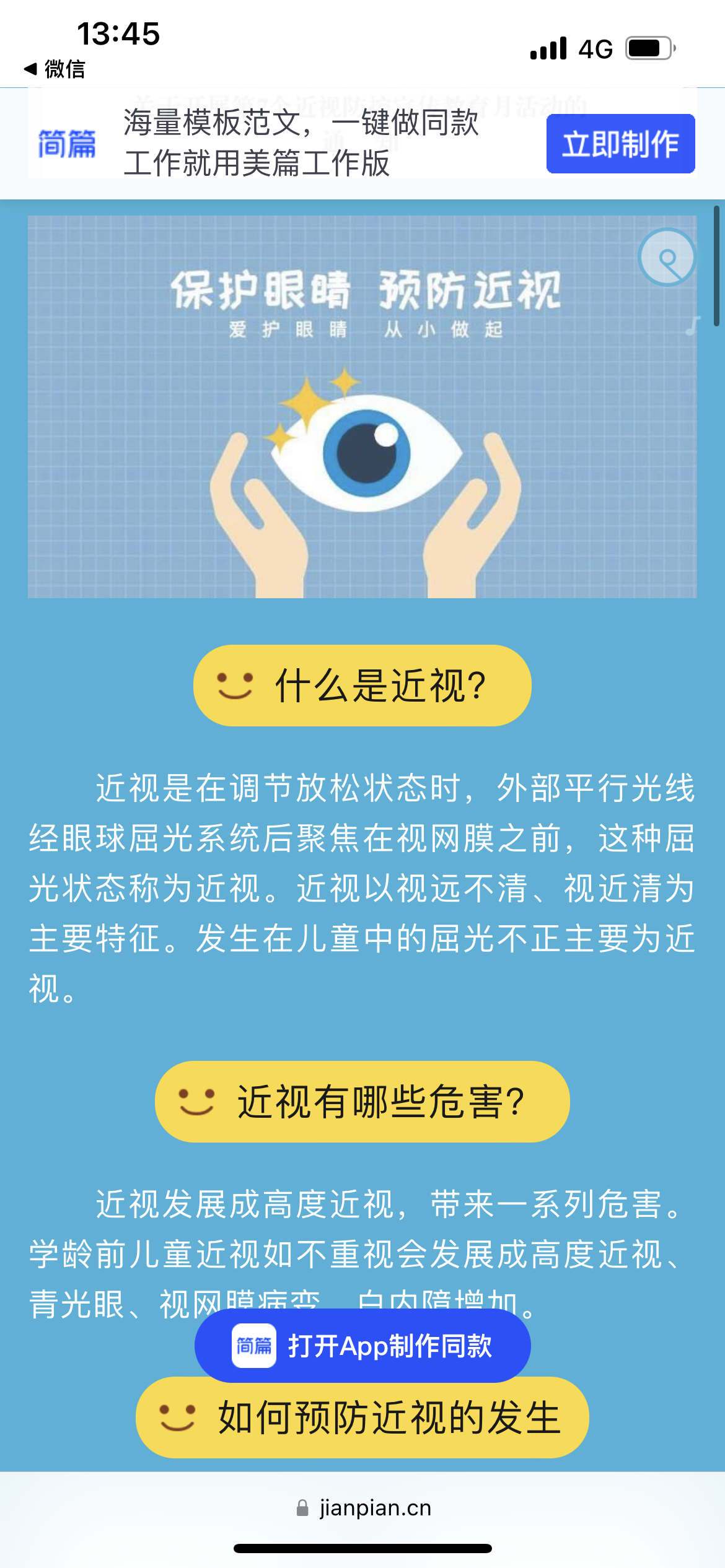Viewport: 725px width, 1568px height.
Task: Open the eye protection banner image
Action: coord(362,407)
